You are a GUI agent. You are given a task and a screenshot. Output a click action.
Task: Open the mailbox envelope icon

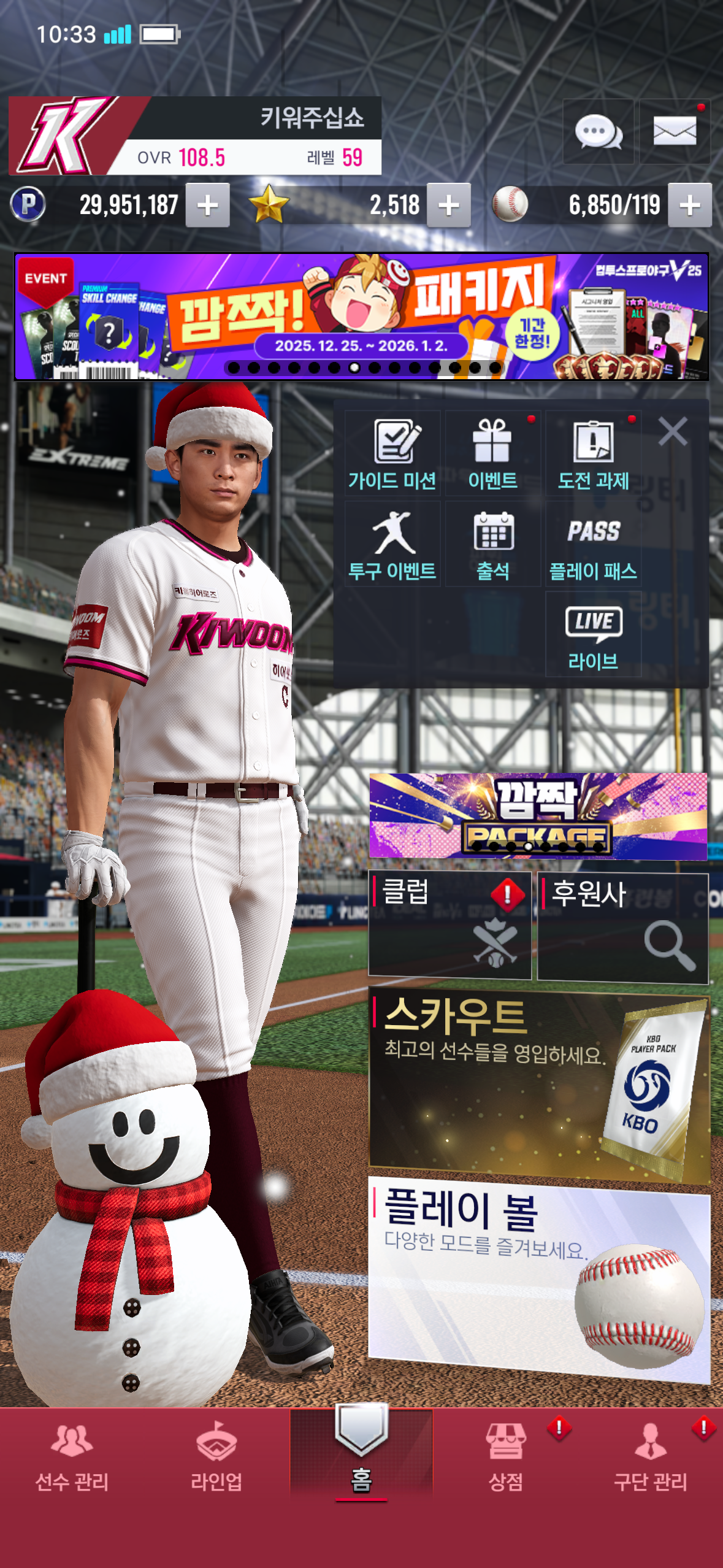(x=675, y=131)
